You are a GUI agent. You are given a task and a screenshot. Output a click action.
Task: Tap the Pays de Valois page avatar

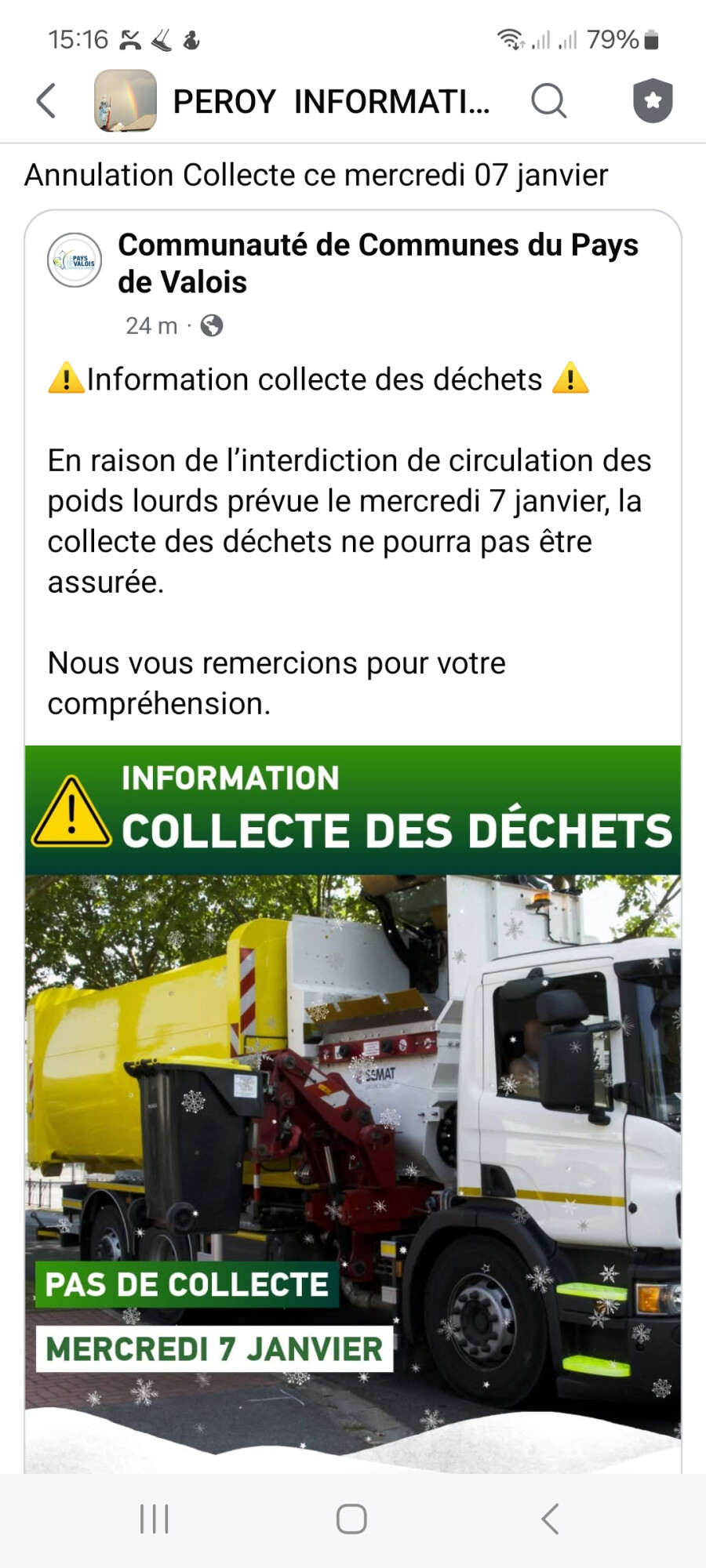pyautogui.click(x=75, y=260)
